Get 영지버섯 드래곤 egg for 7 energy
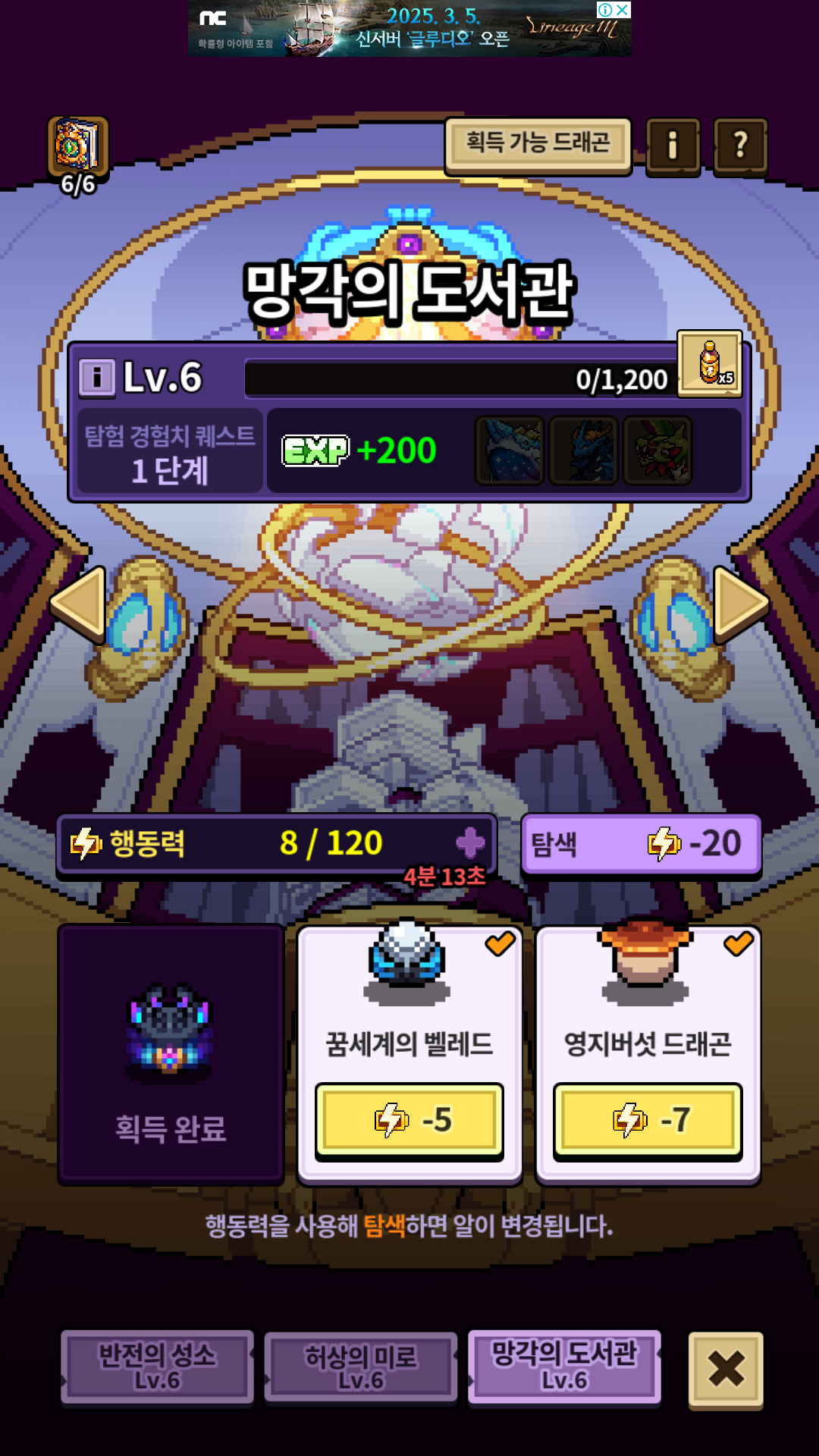The image size is (819, 1456). coord(648,1120)
